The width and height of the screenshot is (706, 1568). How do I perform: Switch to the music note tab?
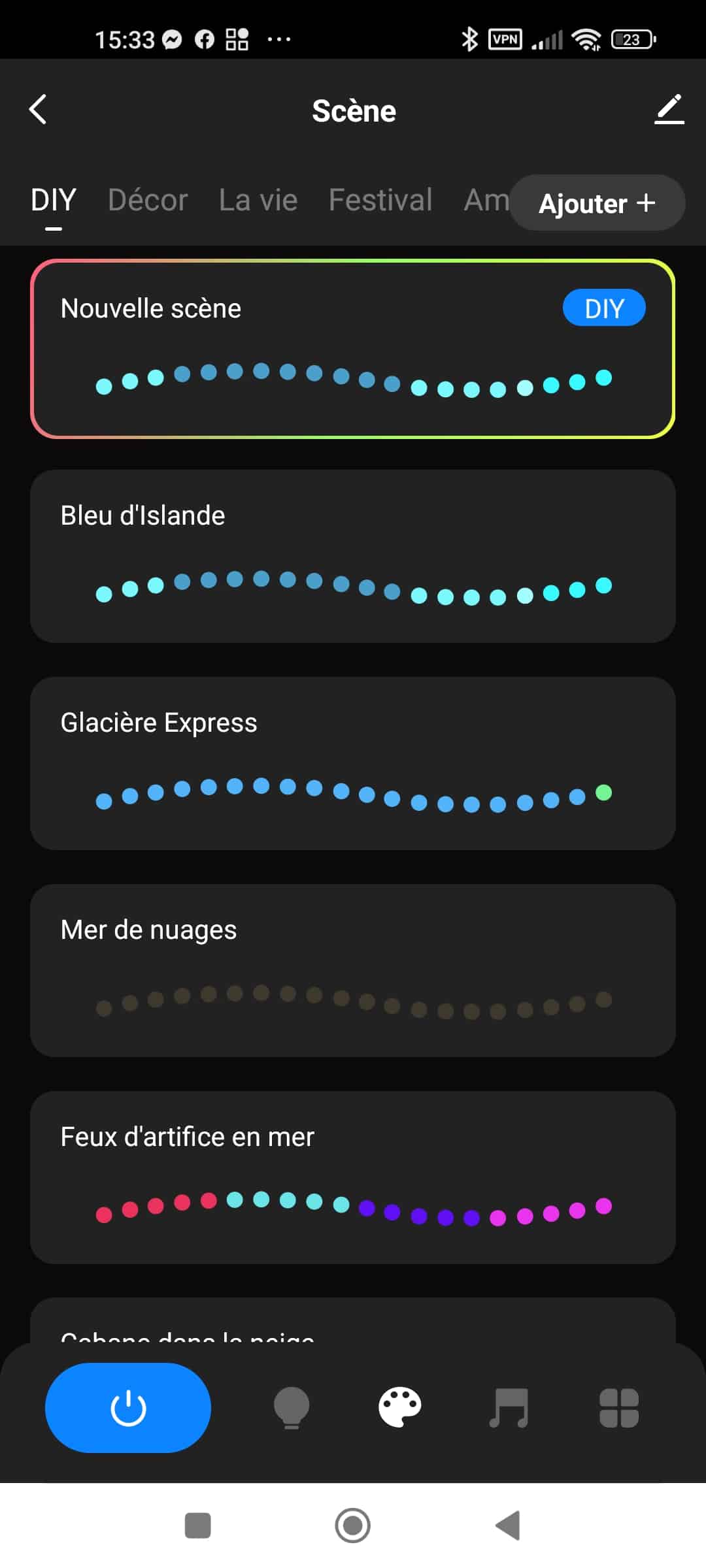pyautogui.click(x=509, y=1407)
